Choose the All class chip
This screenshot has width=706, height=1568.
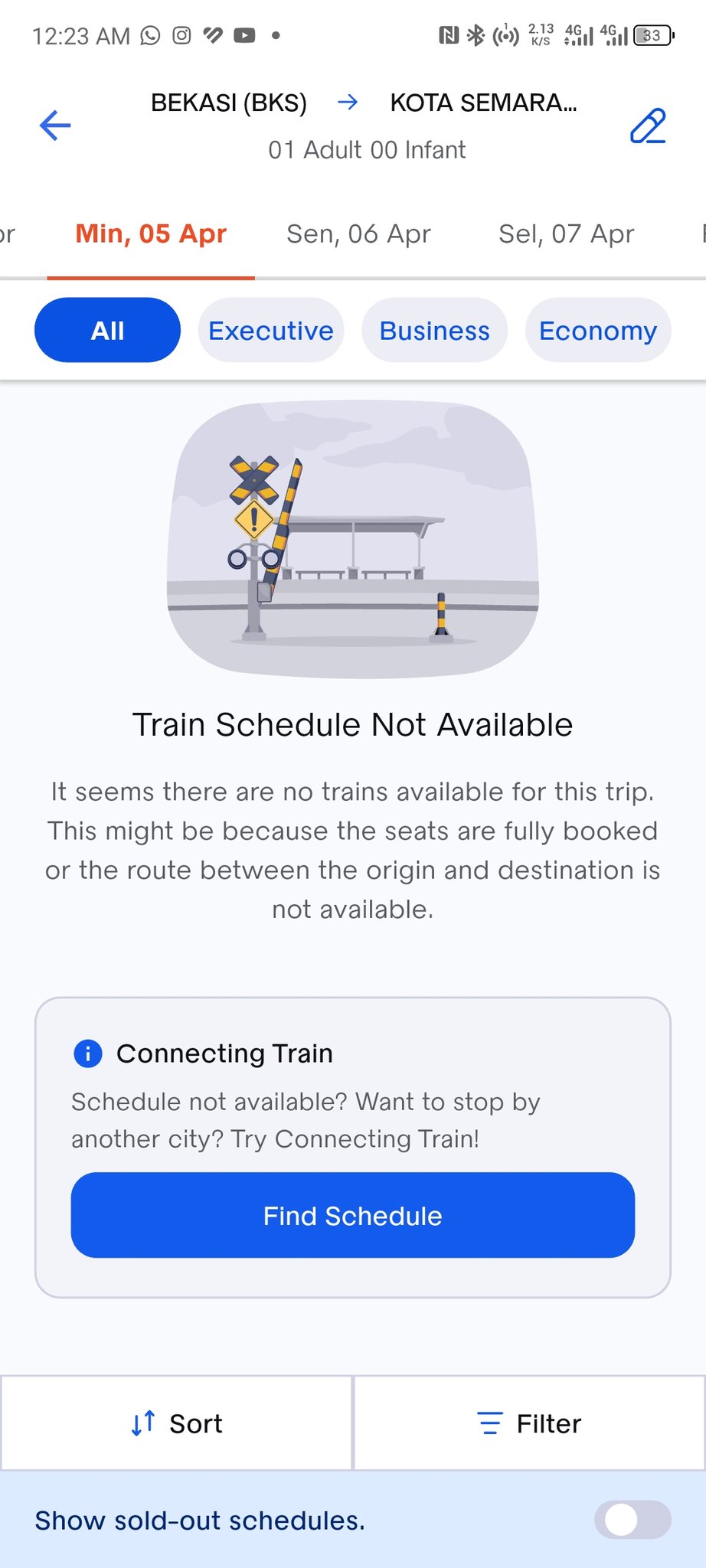pos(107,331)
